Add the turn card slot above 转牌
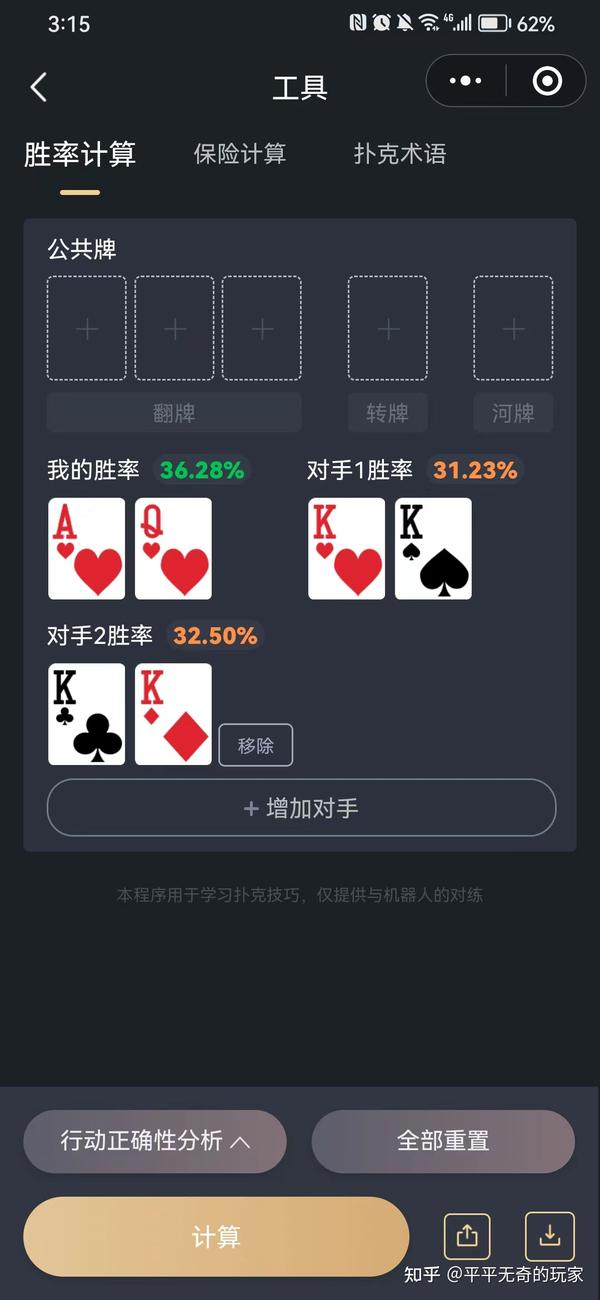 tap(388, 328)
